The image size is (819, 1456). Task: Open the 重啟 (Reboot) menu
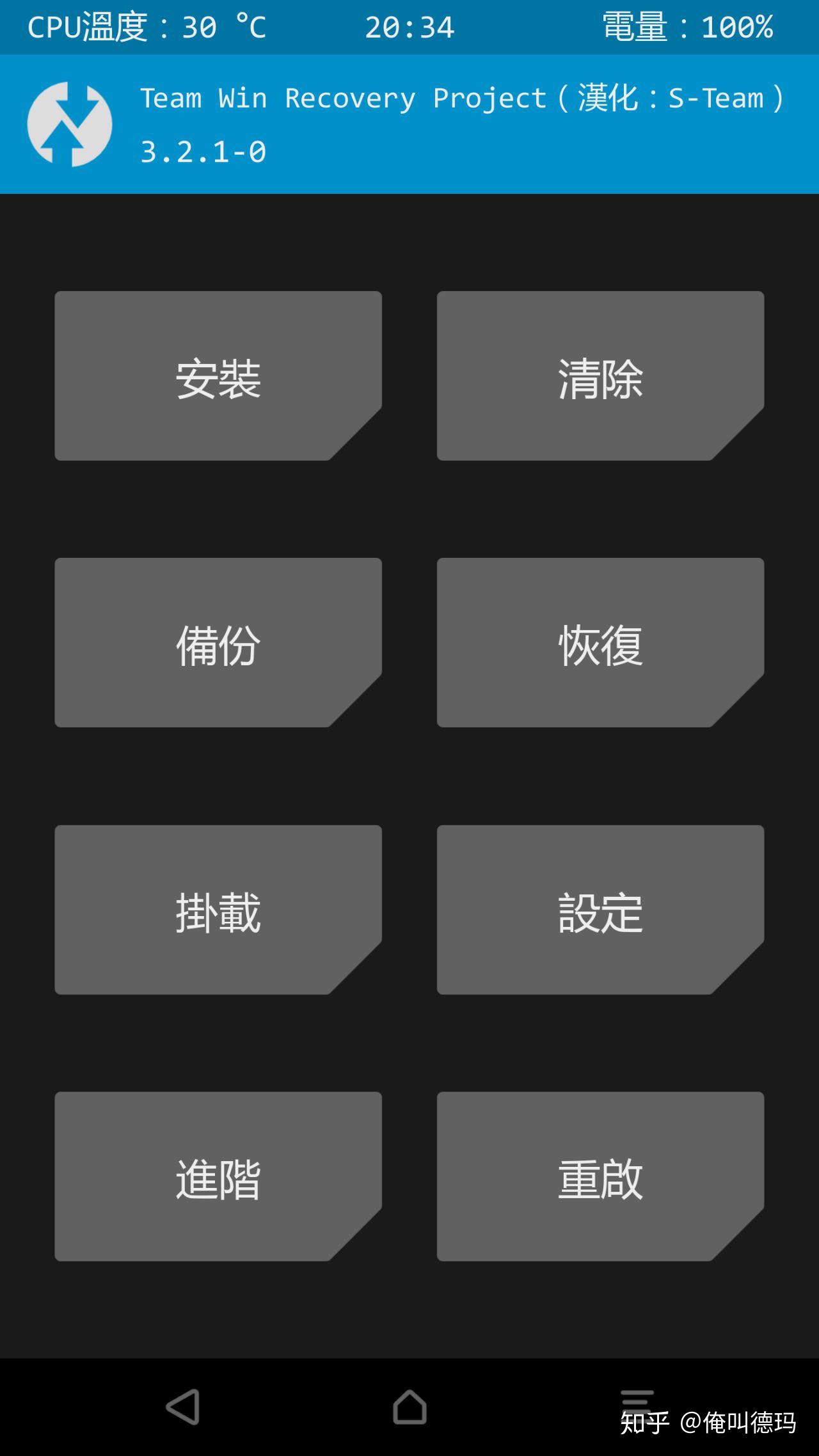coord(600,1180)
